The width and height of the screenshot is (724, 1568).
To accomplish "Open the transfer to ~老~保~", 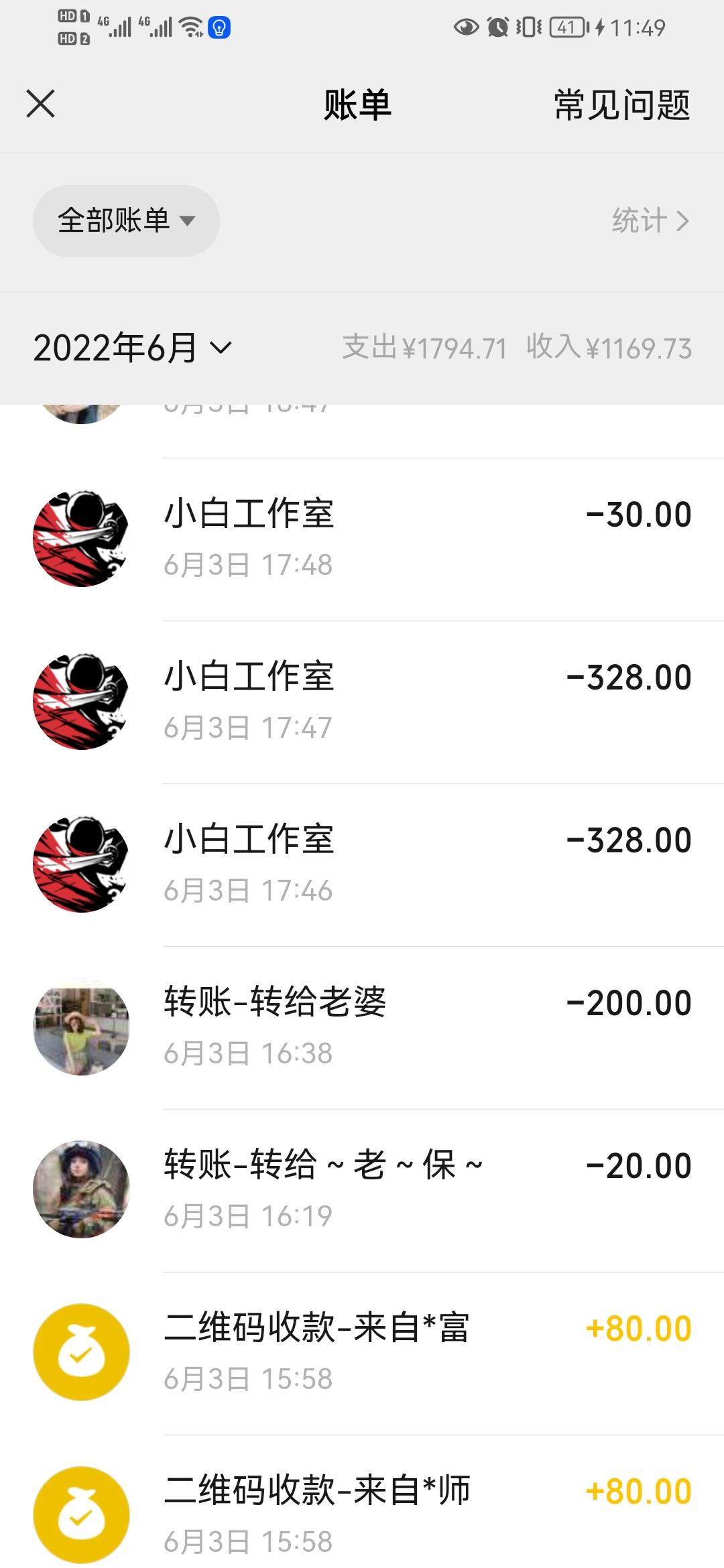I will tap(362, 1191).
